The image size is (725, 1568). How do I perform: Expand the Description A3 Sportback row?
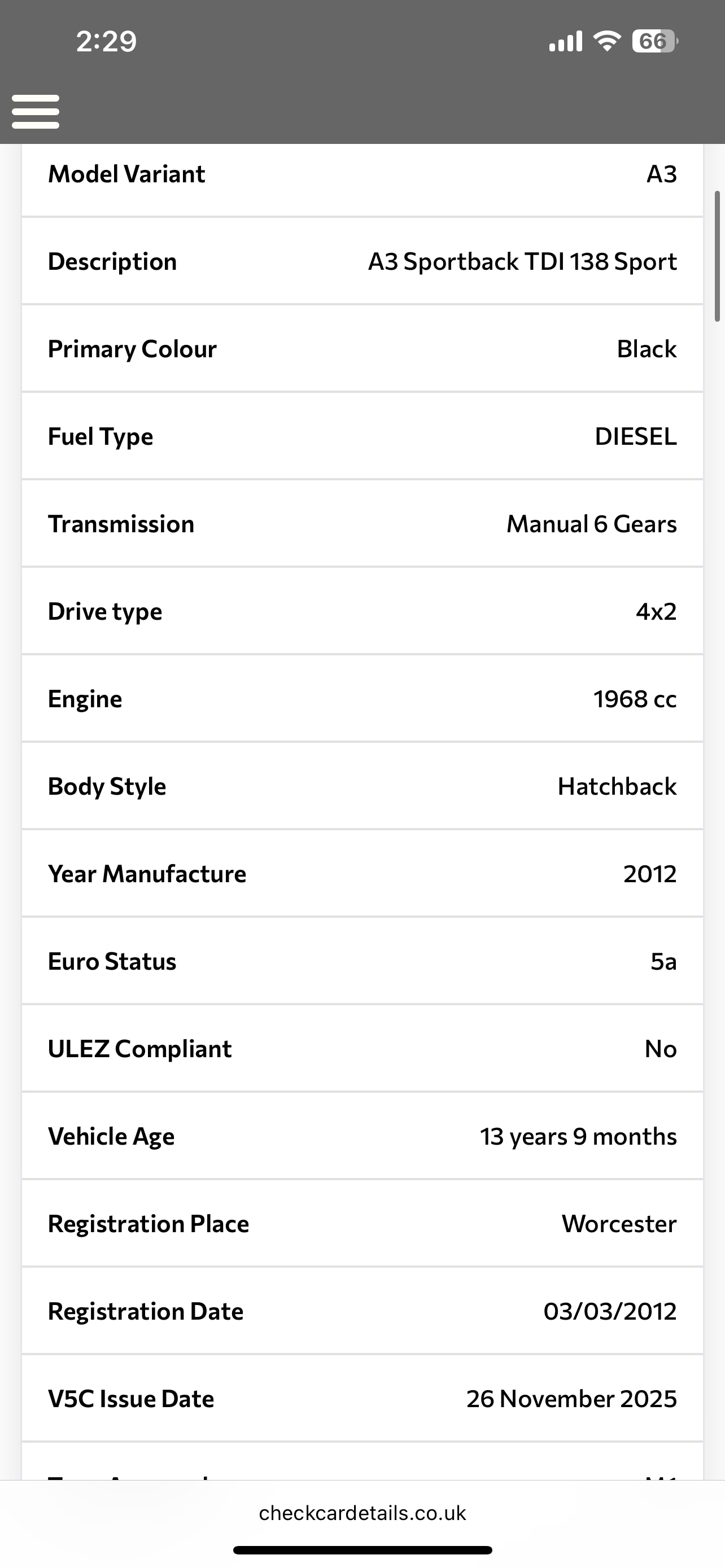point(362,262)
